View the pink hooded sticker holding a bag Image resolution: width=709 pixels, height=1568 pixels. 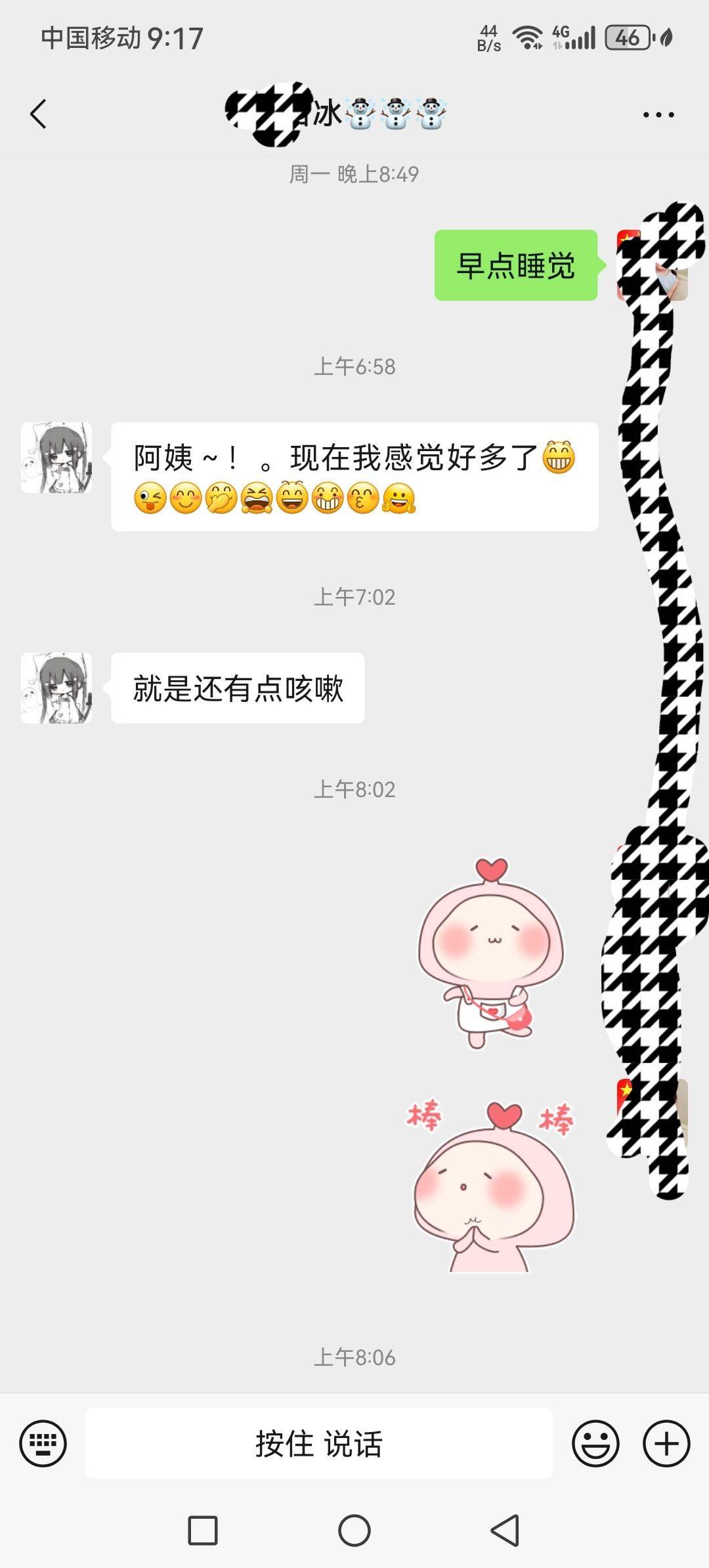pyautogui.click(x=491, y=953)
